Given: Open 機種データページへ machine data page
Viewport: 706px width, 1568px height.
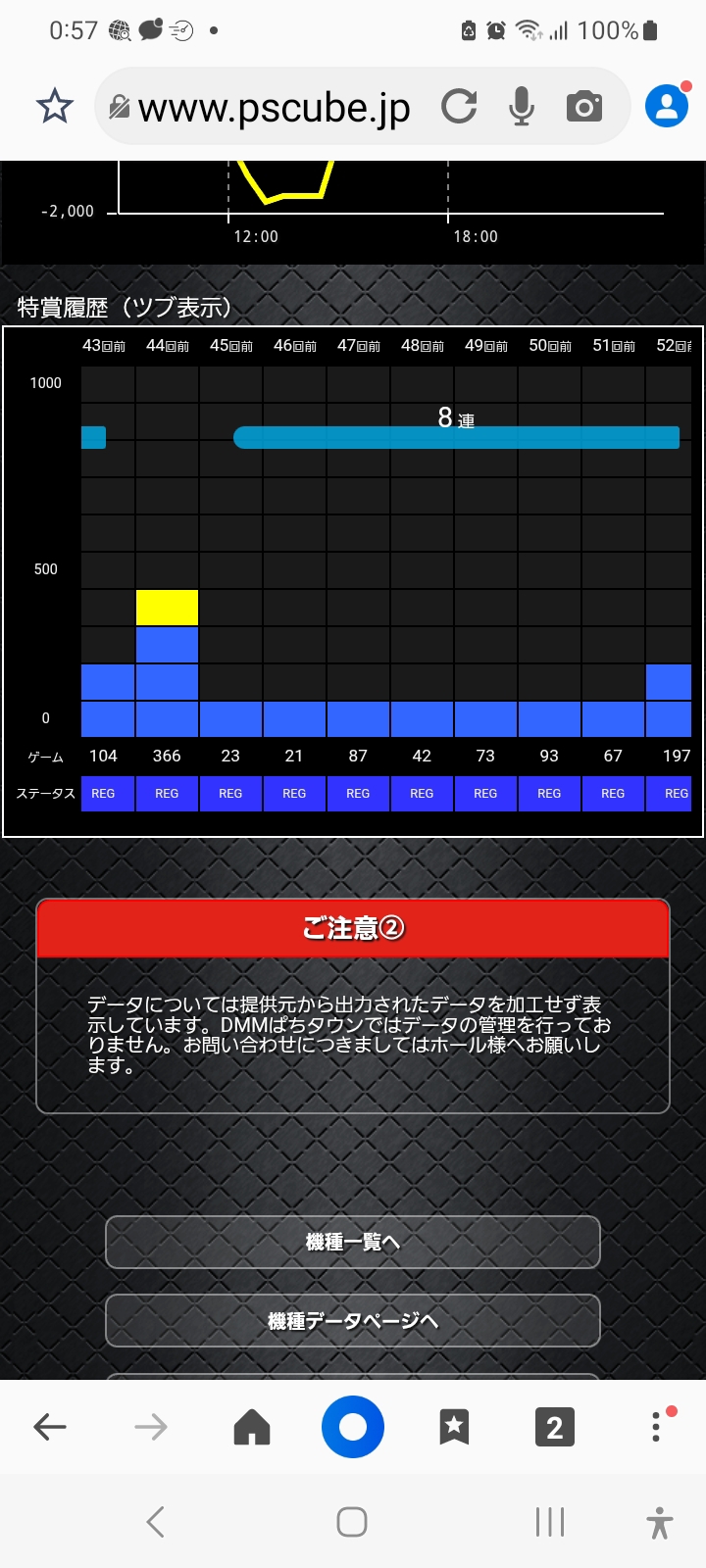Looking at the screenshot, I should click(x=353, y=1321).
